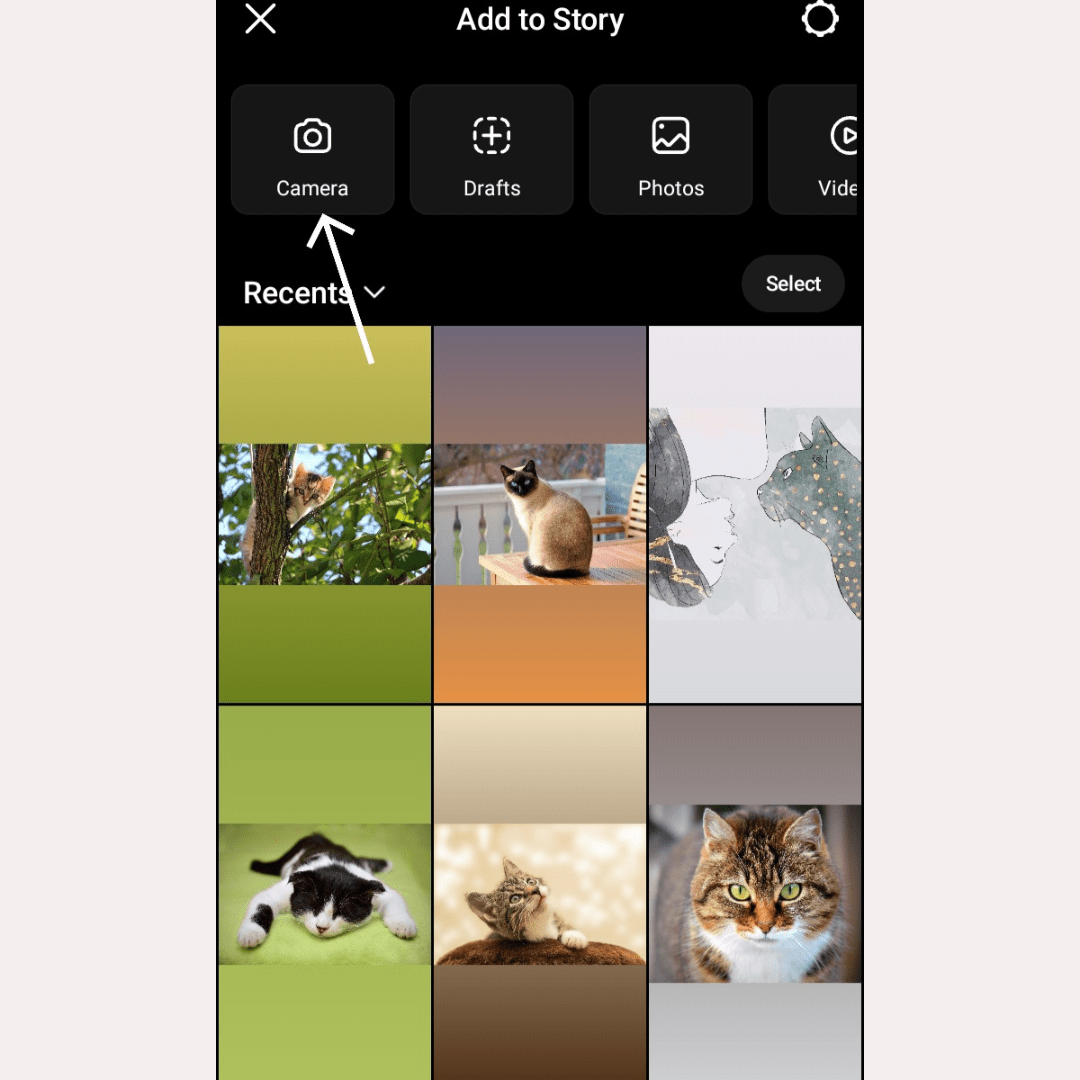This screenshot has height=1080, width=1080.
Task: Open the Camera option
Action: (312, 150)
